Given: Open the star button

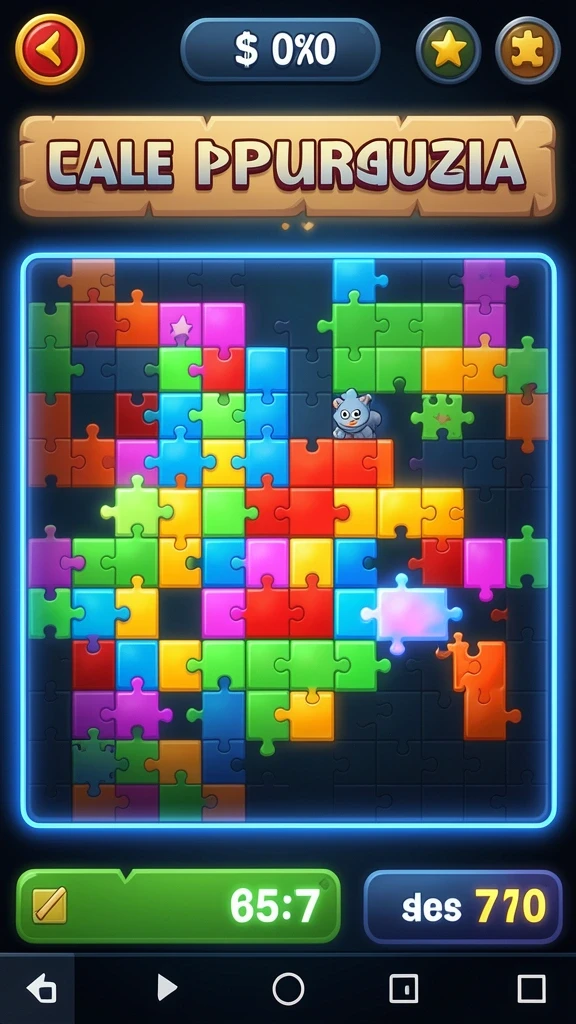Looking at the screenshot, I should point(449,50).
